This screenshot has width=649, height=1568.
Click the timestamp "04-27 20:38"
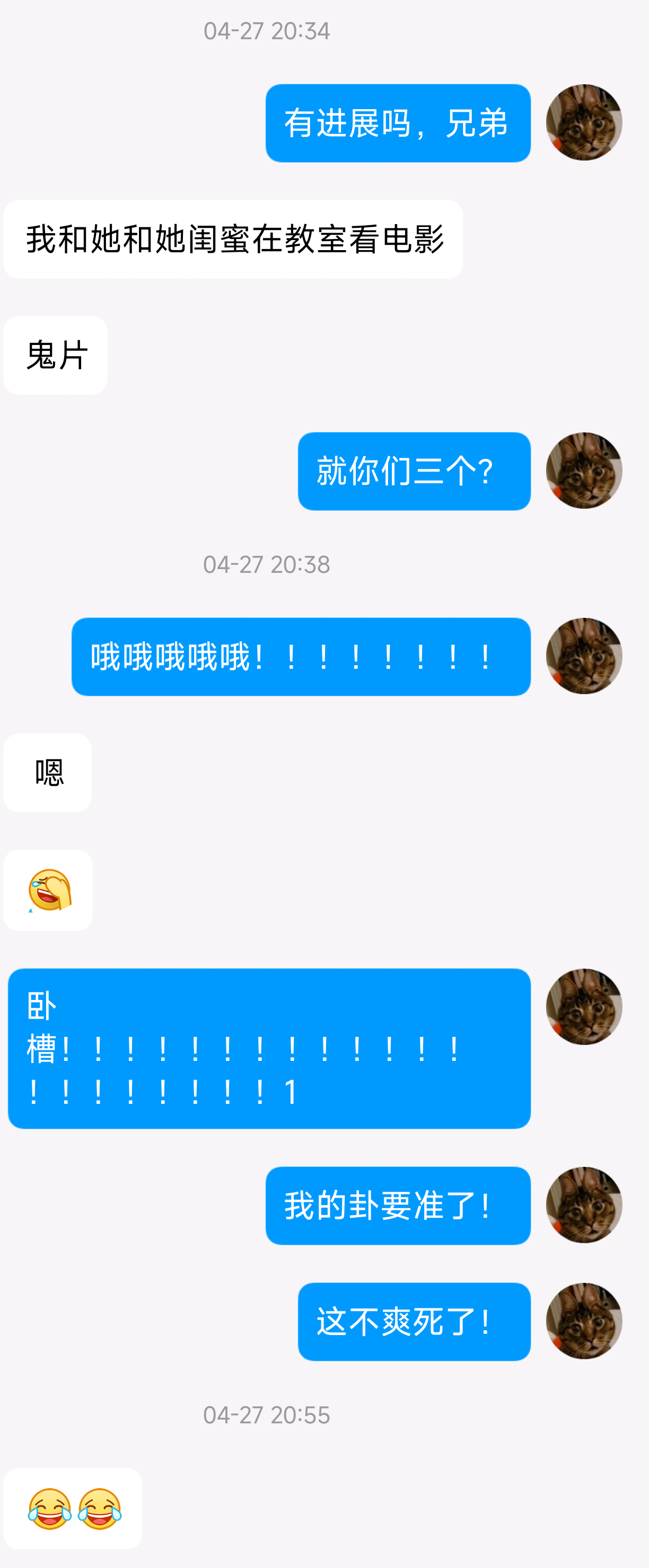point(266,565)
